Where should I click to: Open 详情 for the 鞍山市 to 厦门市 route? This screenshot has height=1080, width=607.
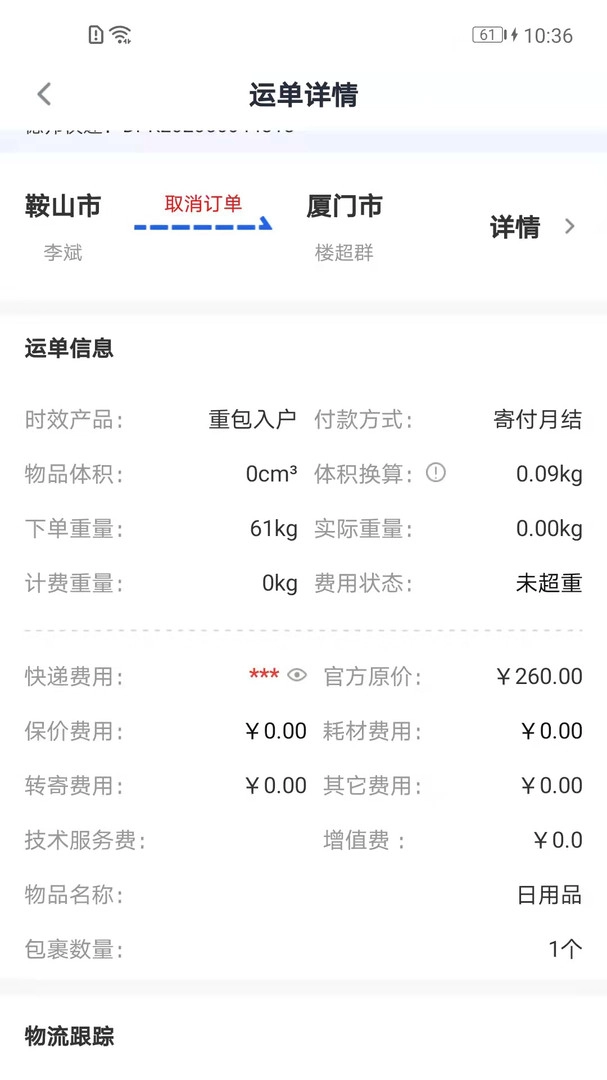click(x=532, y=227)
